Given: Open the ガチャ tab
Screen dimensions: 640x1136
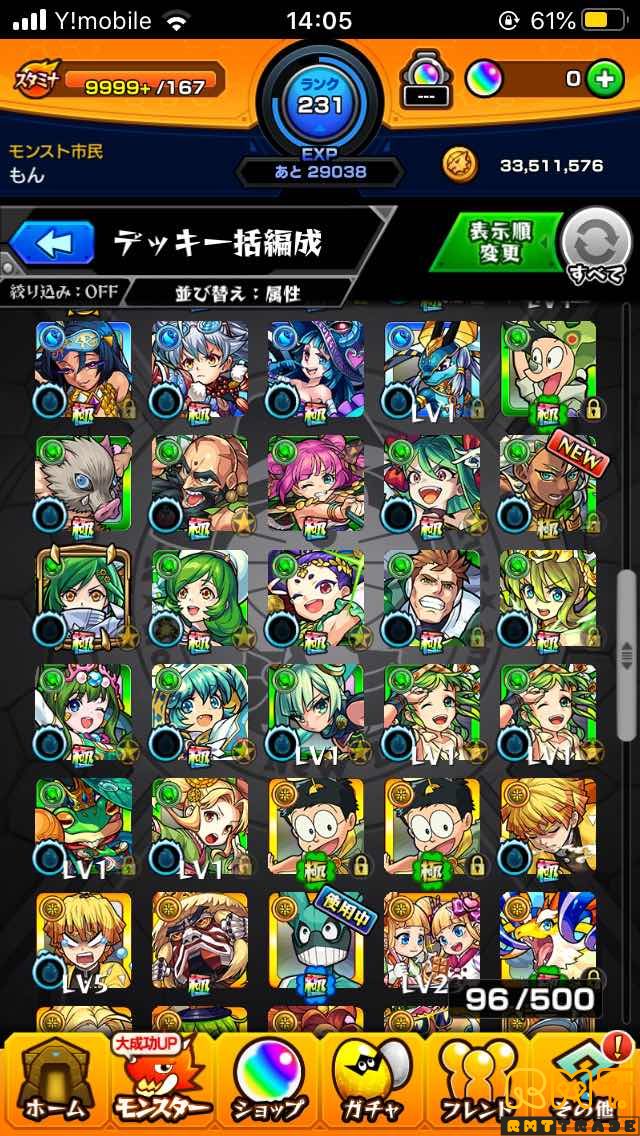Looking at the screenshot, I should click(372, 1080).
